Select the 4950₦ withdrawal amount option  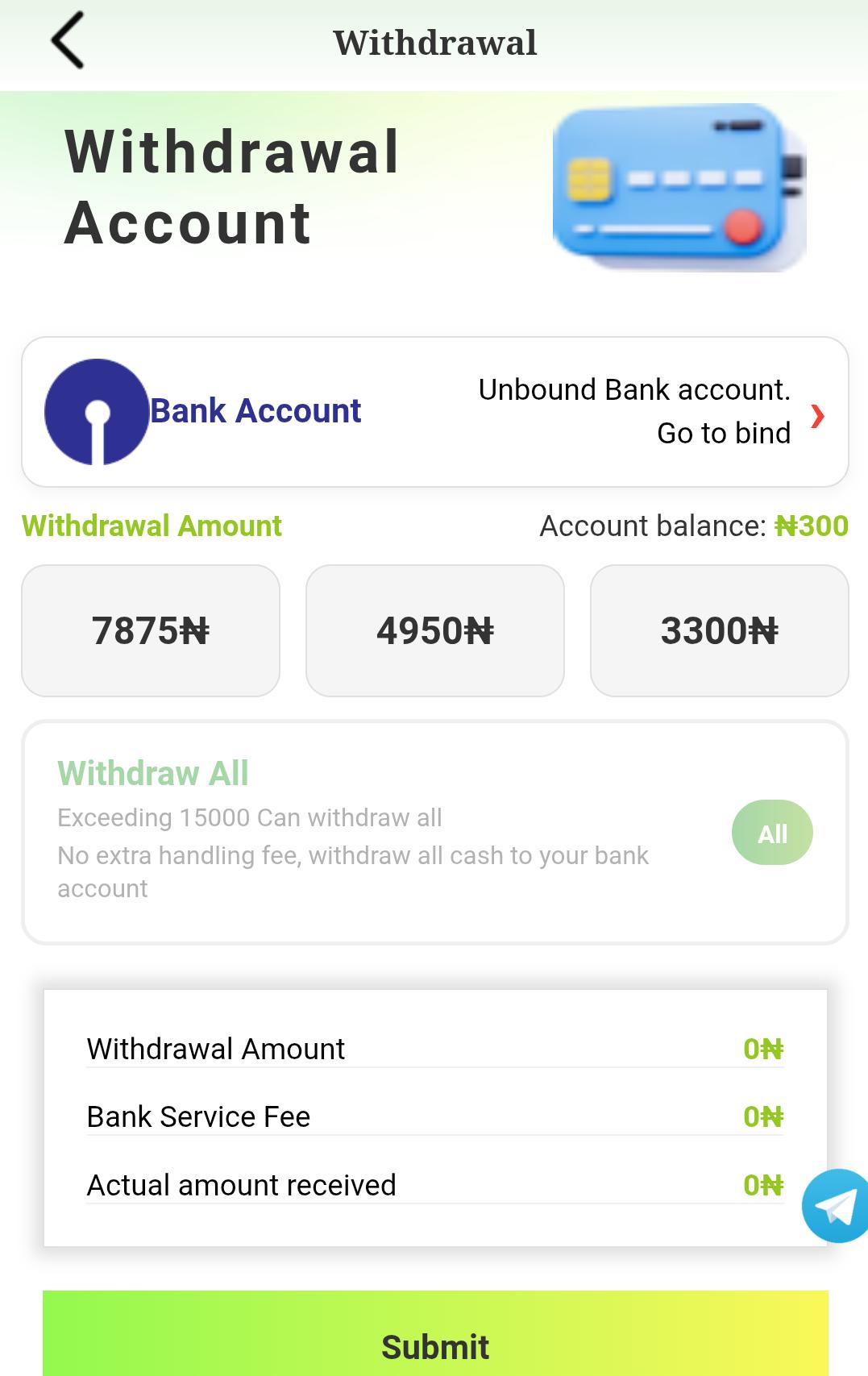(435, 630)
